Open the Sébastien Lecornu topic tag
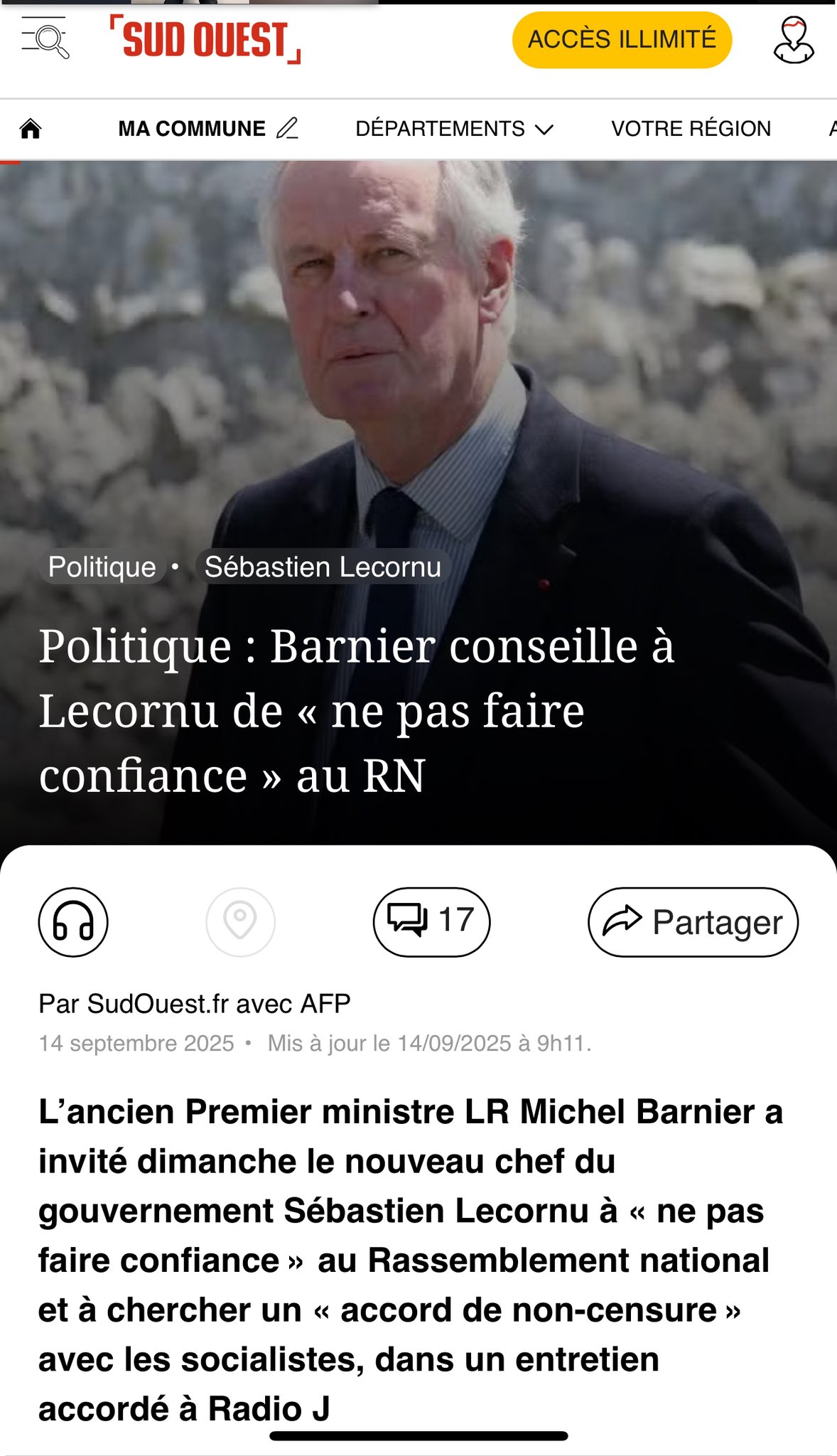The height and width of the screenshot is (1456, 837). click(323, 567)
